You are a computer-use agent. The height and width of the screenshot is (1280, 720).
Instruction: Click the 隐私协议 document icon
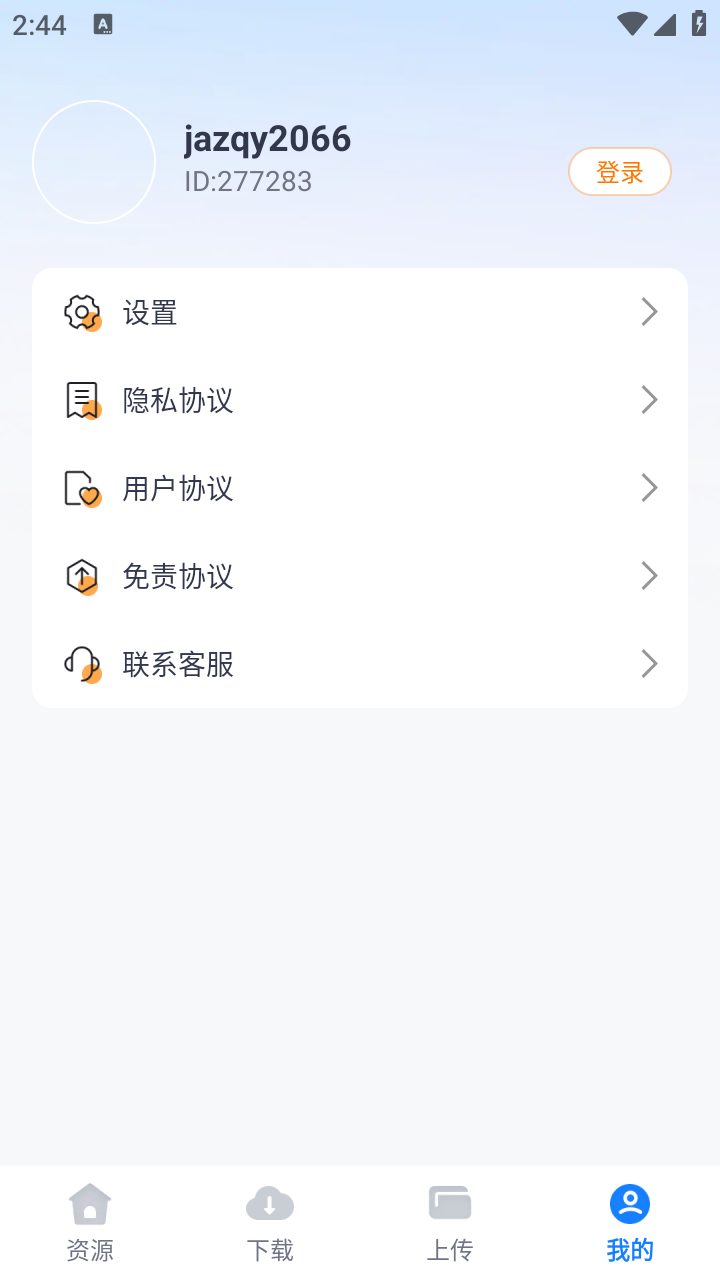tap(83, 400)
